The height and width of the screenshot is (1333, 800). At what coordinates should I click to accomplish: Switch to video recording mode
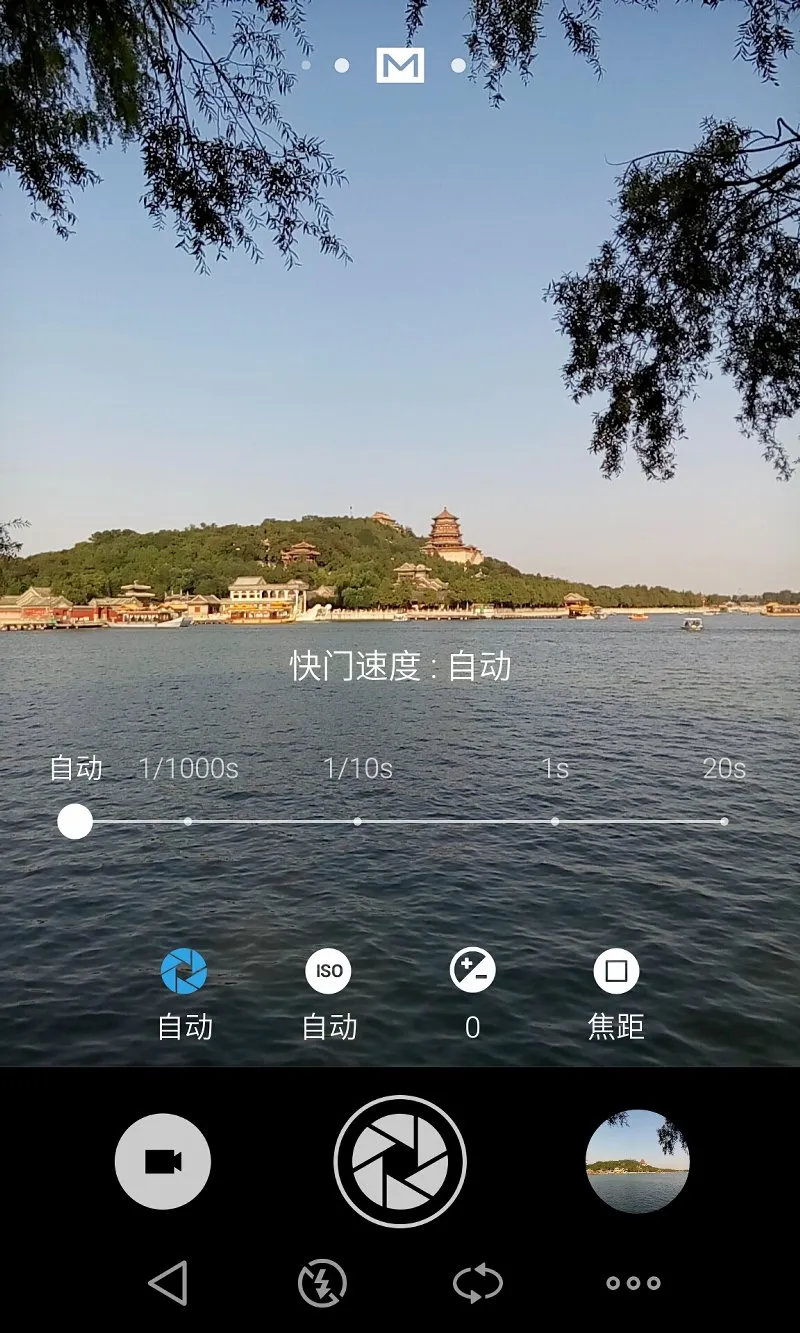coord(163,1162)
